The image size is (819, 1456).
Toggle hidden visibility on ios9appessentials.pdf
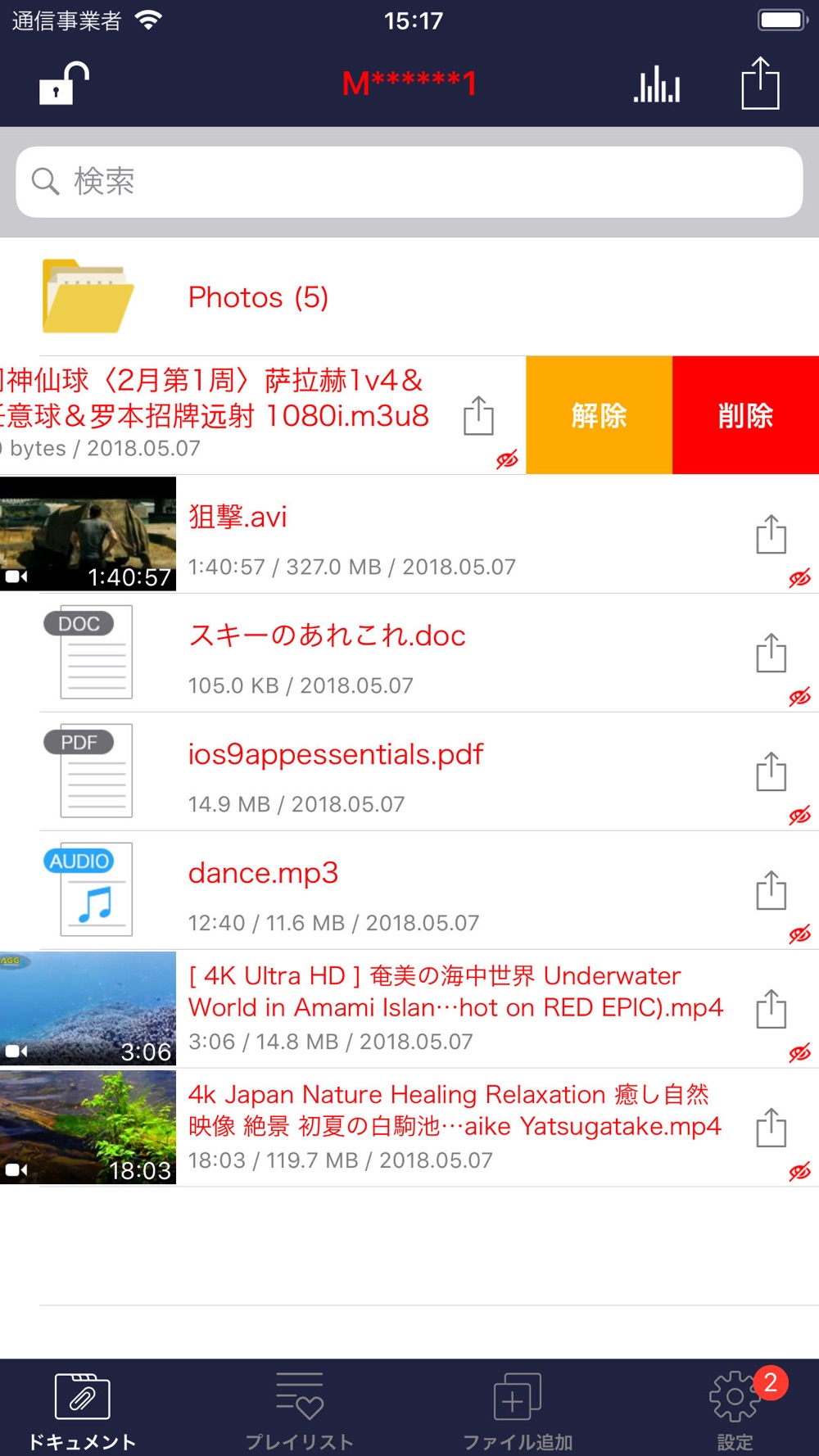pyautogui.click(x=799, y=816)
